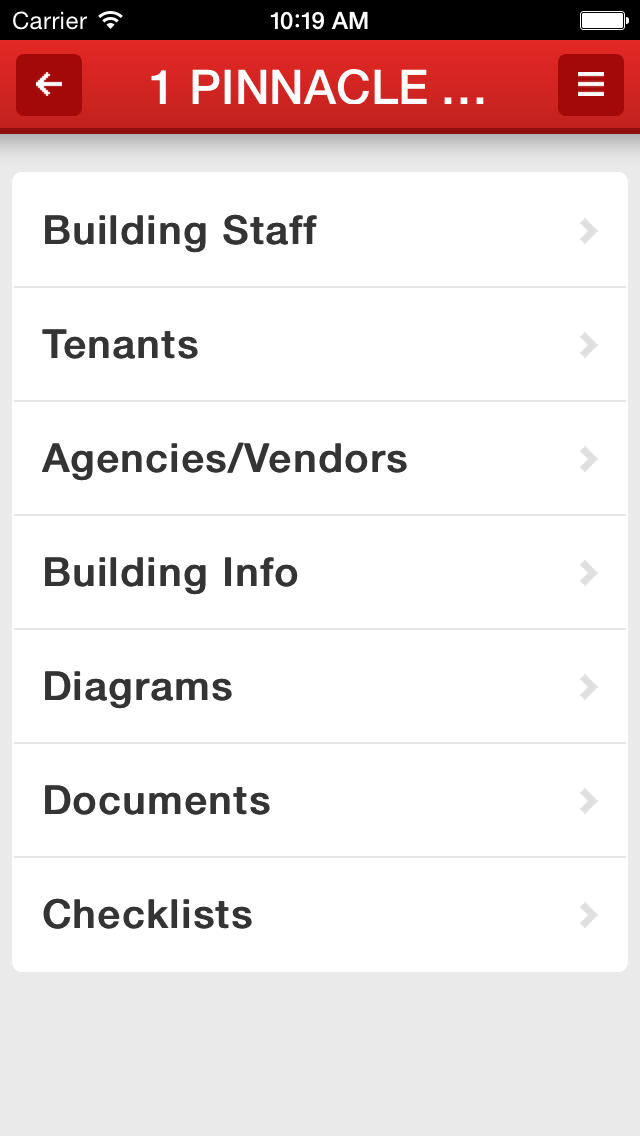This screenshot has width=640, height=1136.
Task: Select Agencies/Vendors
Action: tap(320, 459)
